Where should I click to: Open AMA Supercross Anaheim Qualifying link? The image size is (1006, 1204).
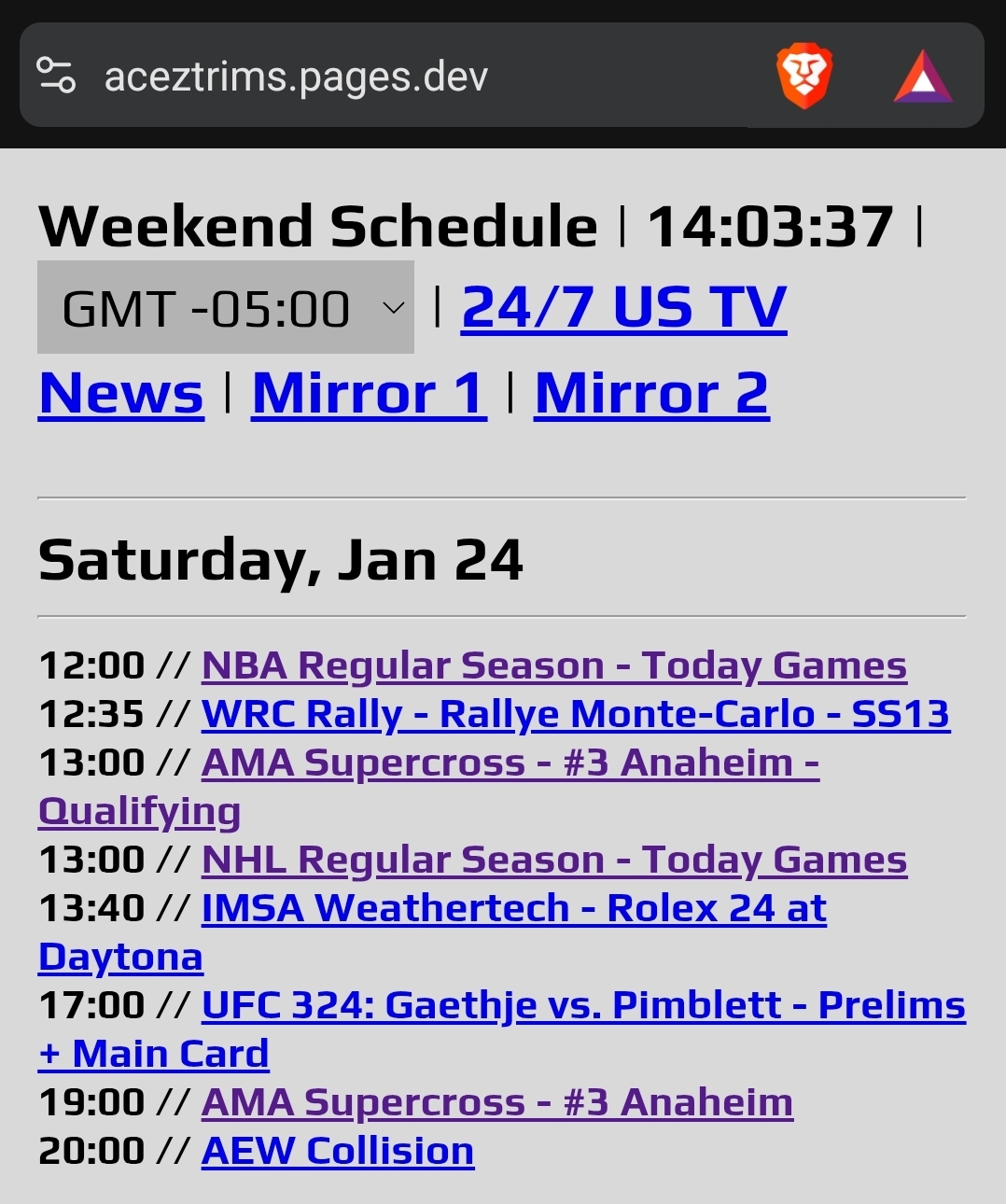[x=510, y=763]
